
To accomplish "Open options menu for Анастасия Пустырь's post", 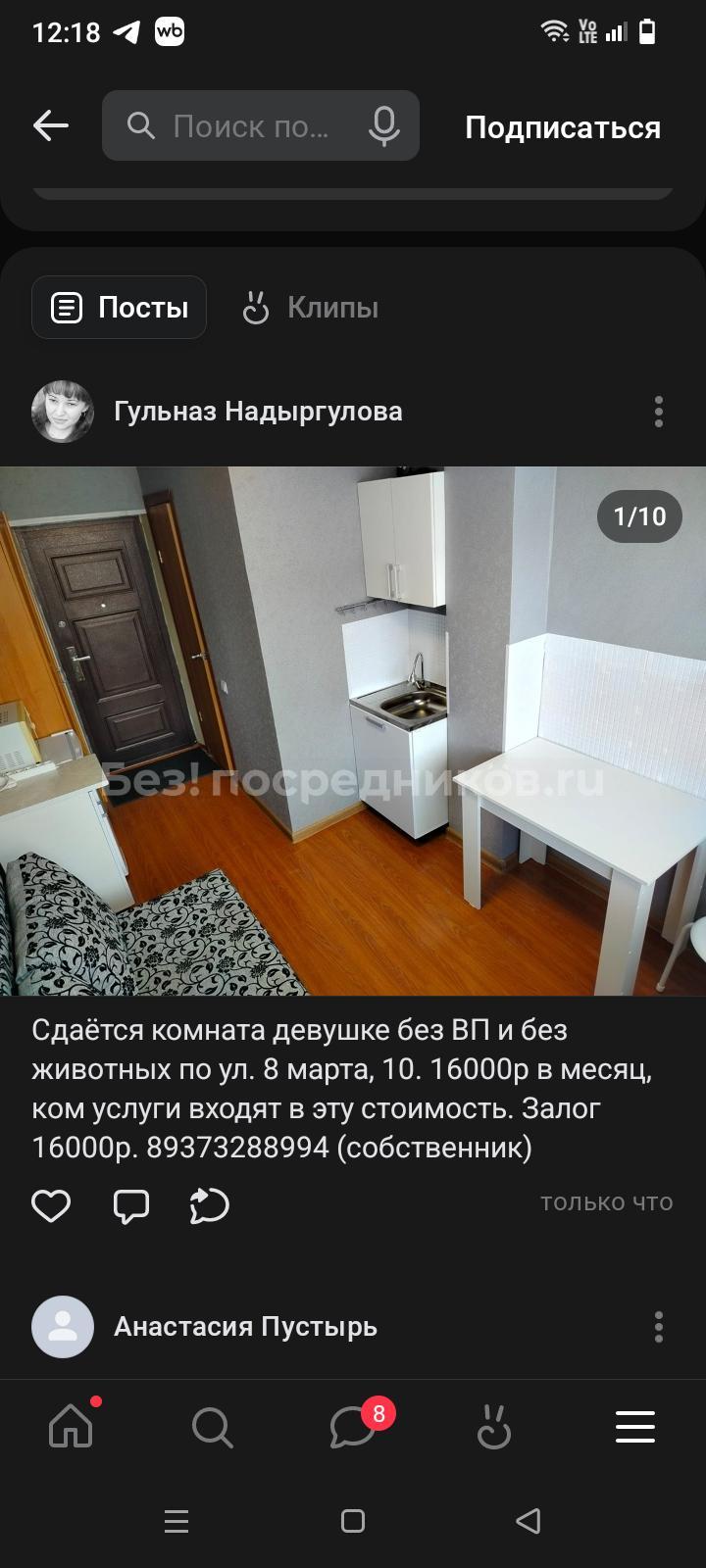I will pyautogui.click(x=658, y=1327).
